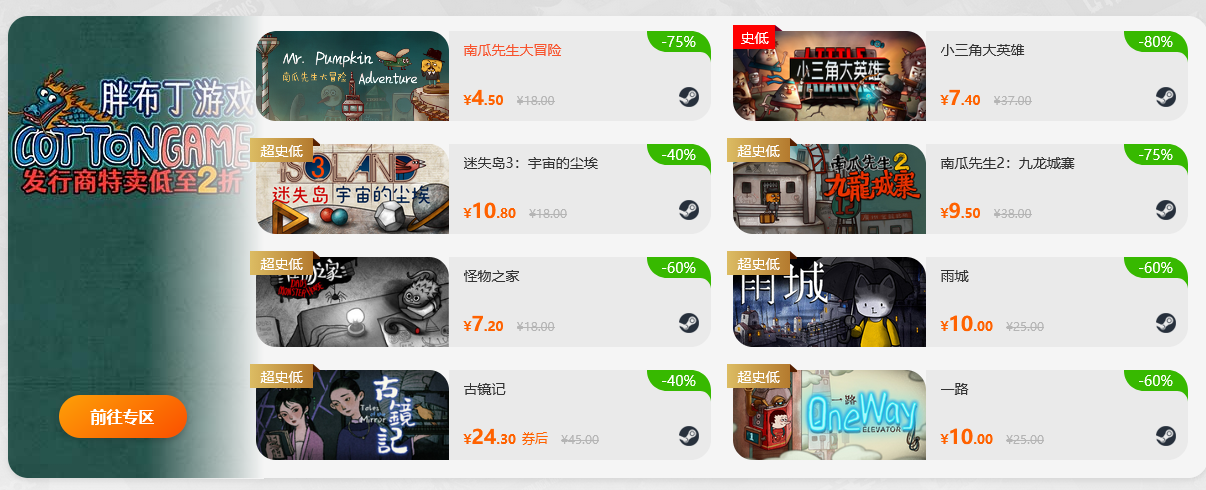The image size is (1206, 490).
Task: Select the 一路 game card
Action: [959, 415]
